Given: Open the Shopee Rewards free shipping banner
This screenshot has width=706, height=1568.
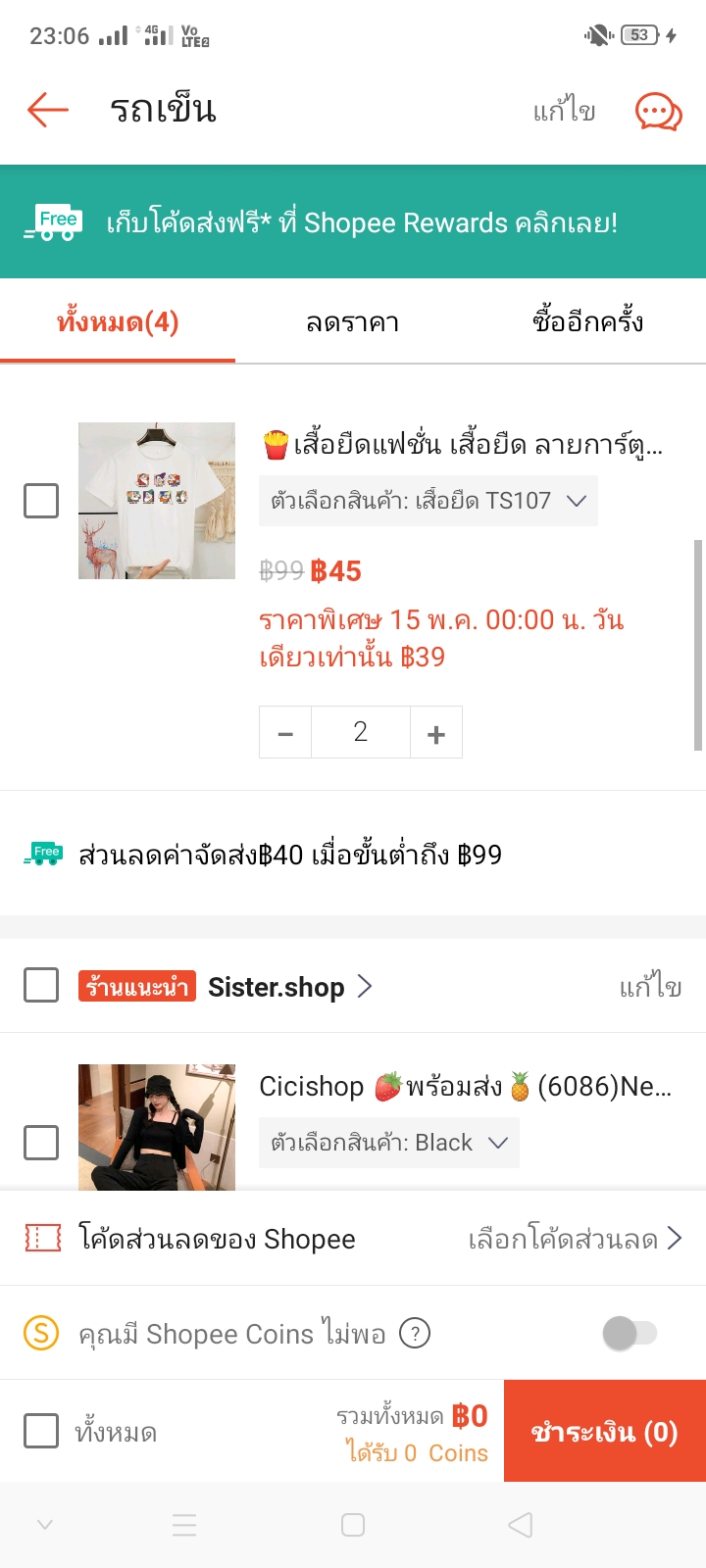Looking at the screenshot, I should point(353,222).
